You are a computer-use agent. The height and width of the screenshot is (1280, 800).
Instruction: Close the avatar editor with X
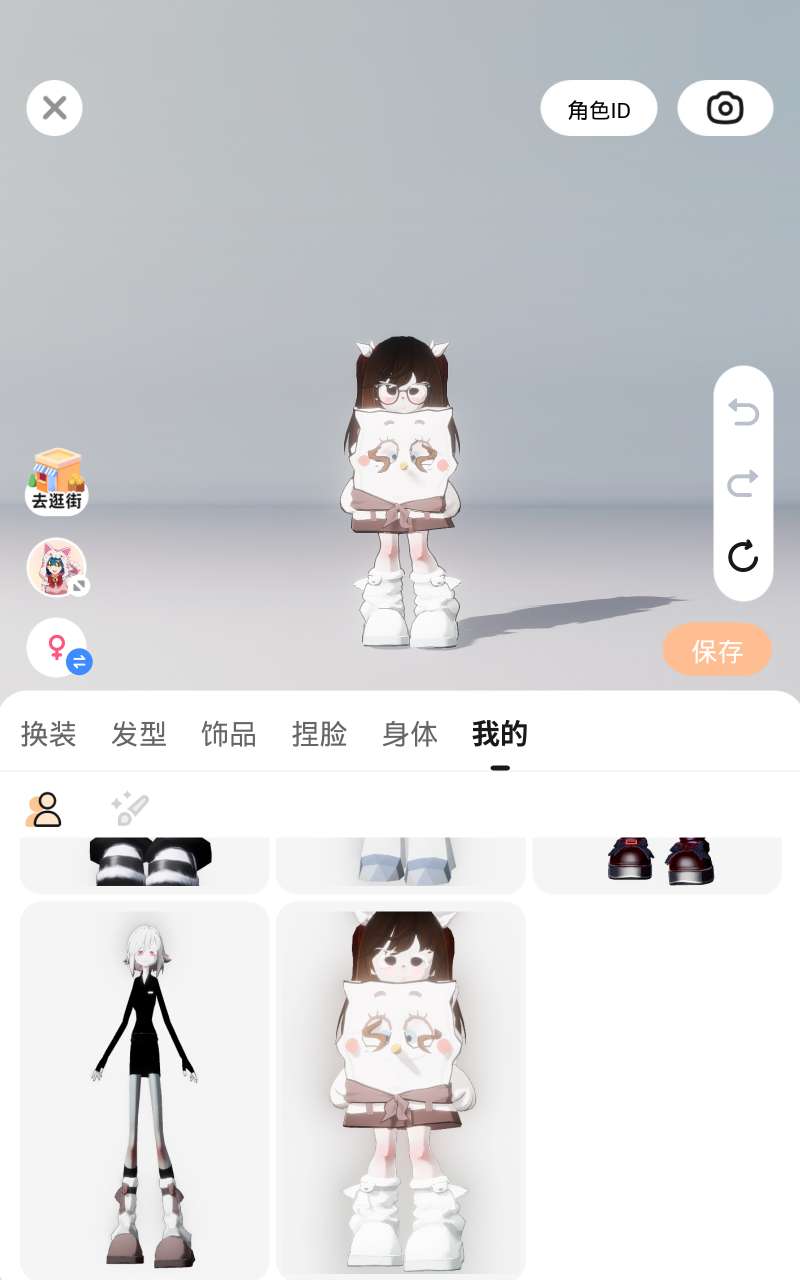click(55, 108)
